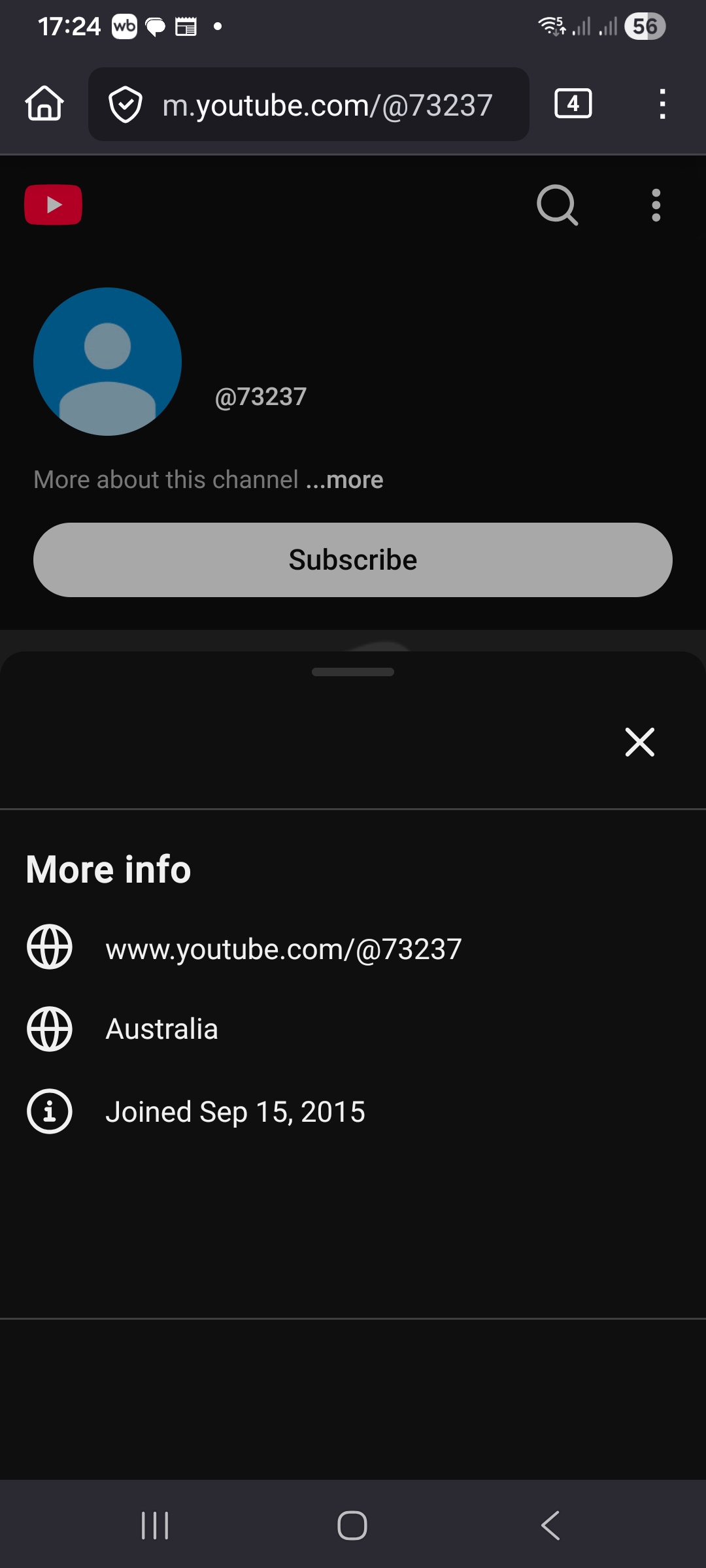The image size is (706, 1568).
Task: Close the More info panel
Action: 639,742
